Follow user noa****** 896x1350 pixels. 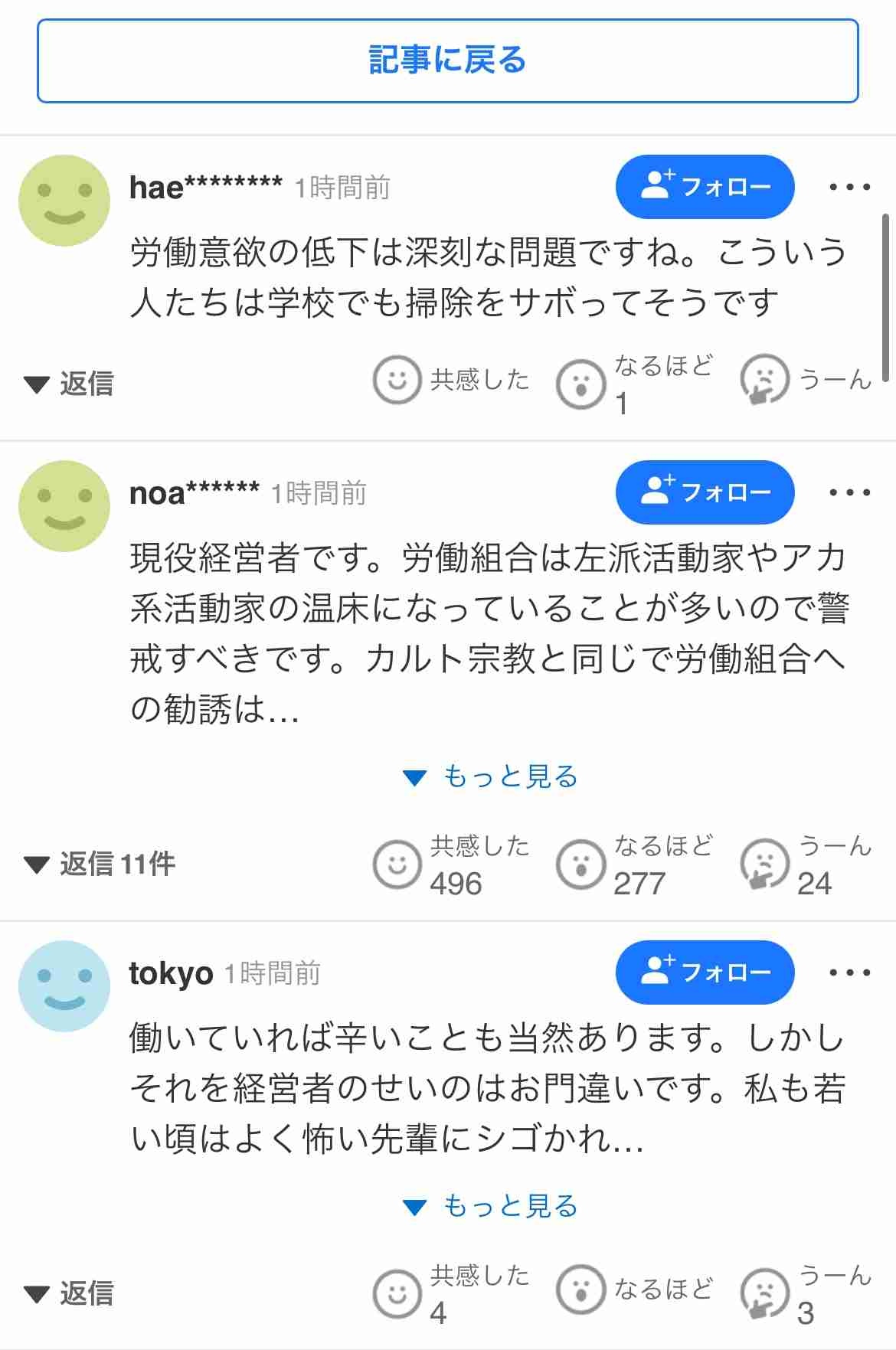tap(705, 492)
